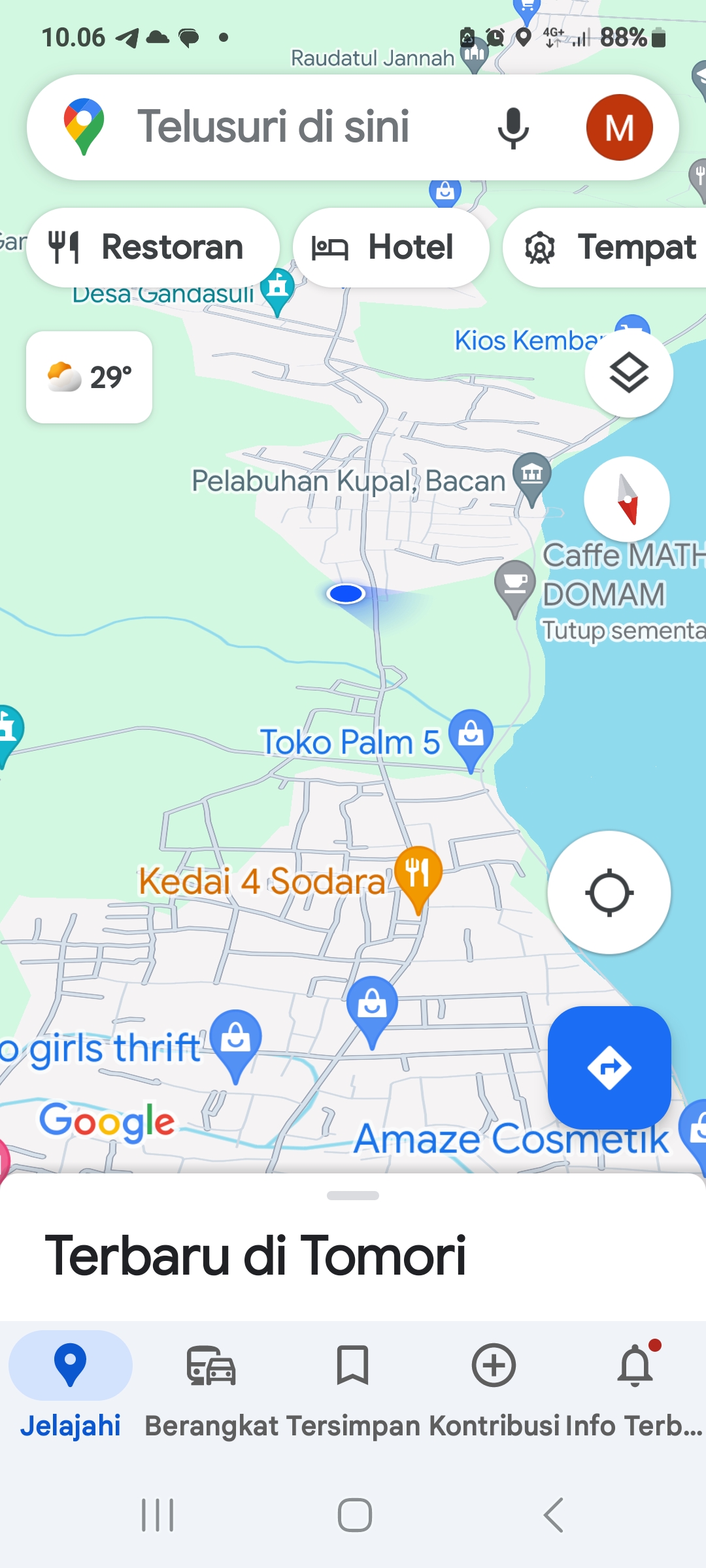Select the Tempat filter chip

coord(605,248)
